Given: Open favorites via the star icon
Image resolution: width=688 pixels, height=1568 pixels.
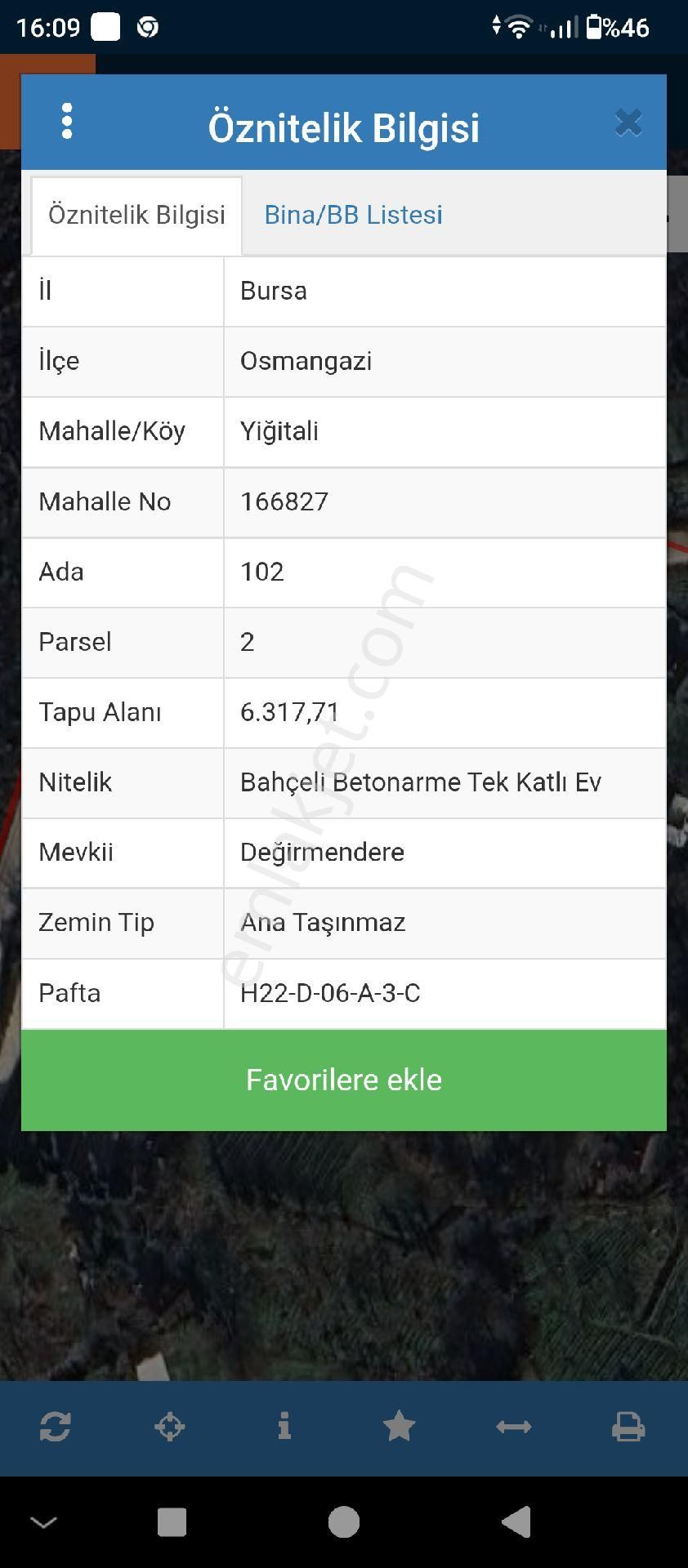Looking at the screenshot, I should point(400,1427).
